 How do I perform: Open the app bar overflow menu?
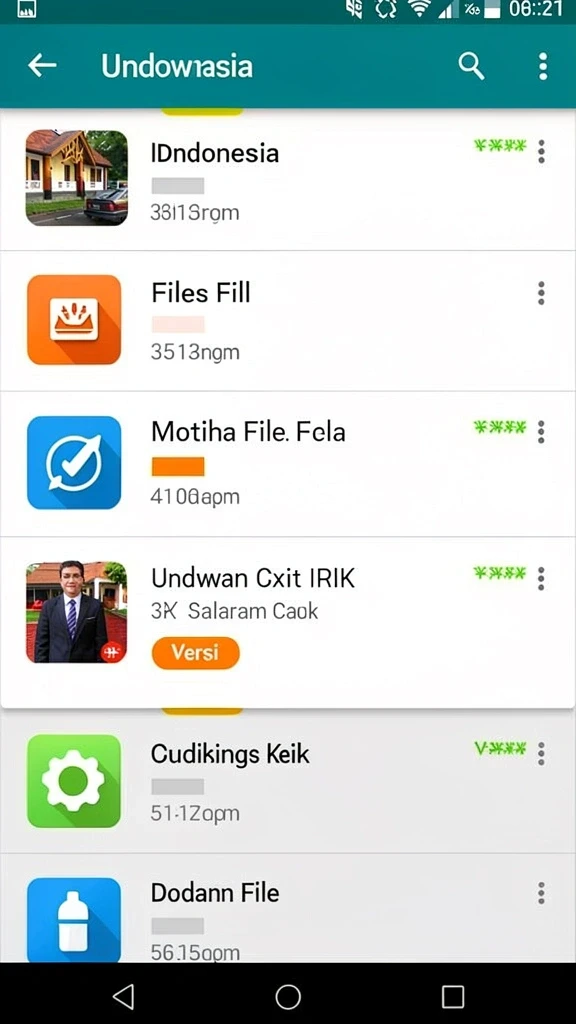[543, 66]
